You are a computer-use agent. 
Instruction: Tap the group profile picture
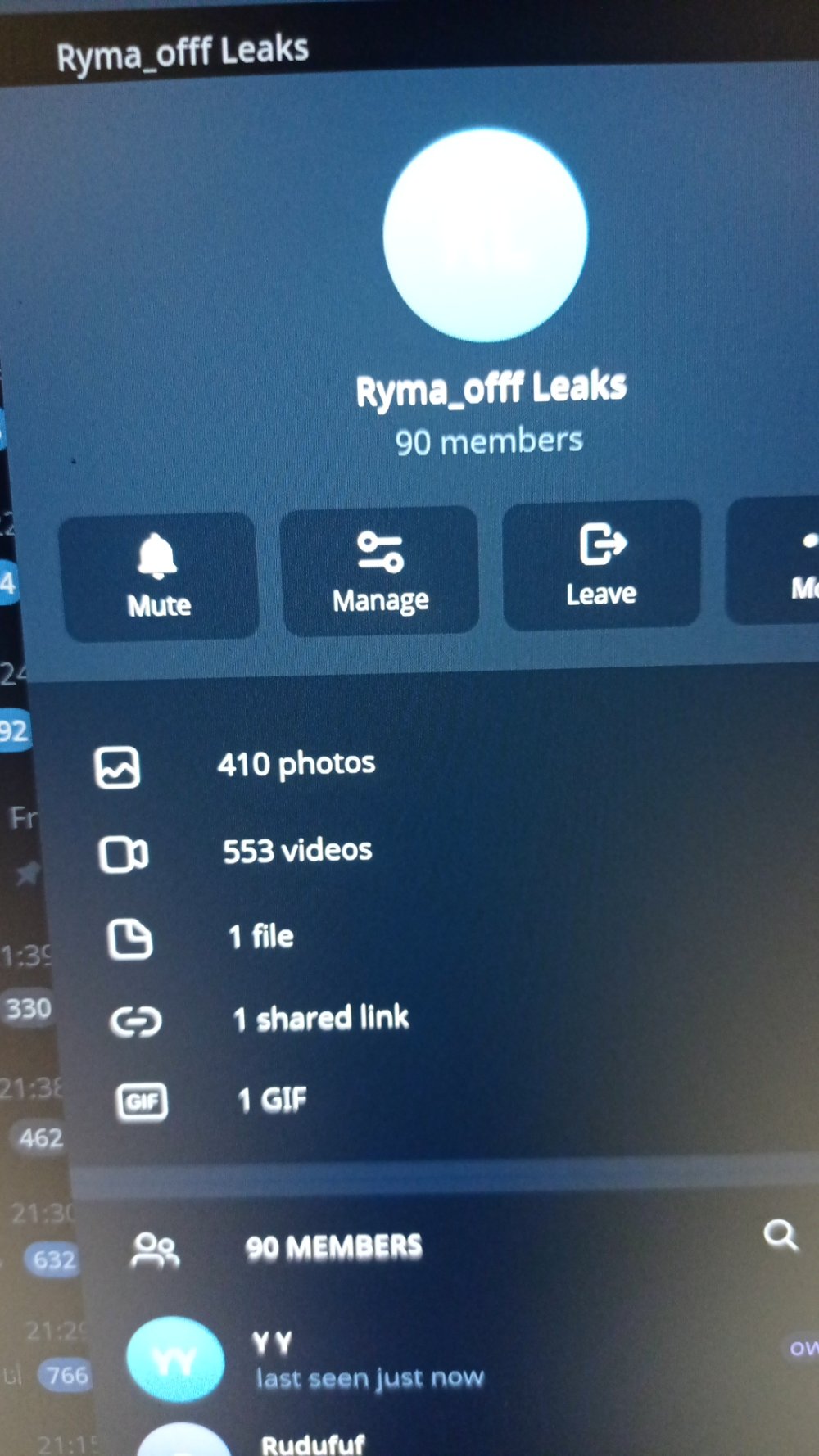485,234
